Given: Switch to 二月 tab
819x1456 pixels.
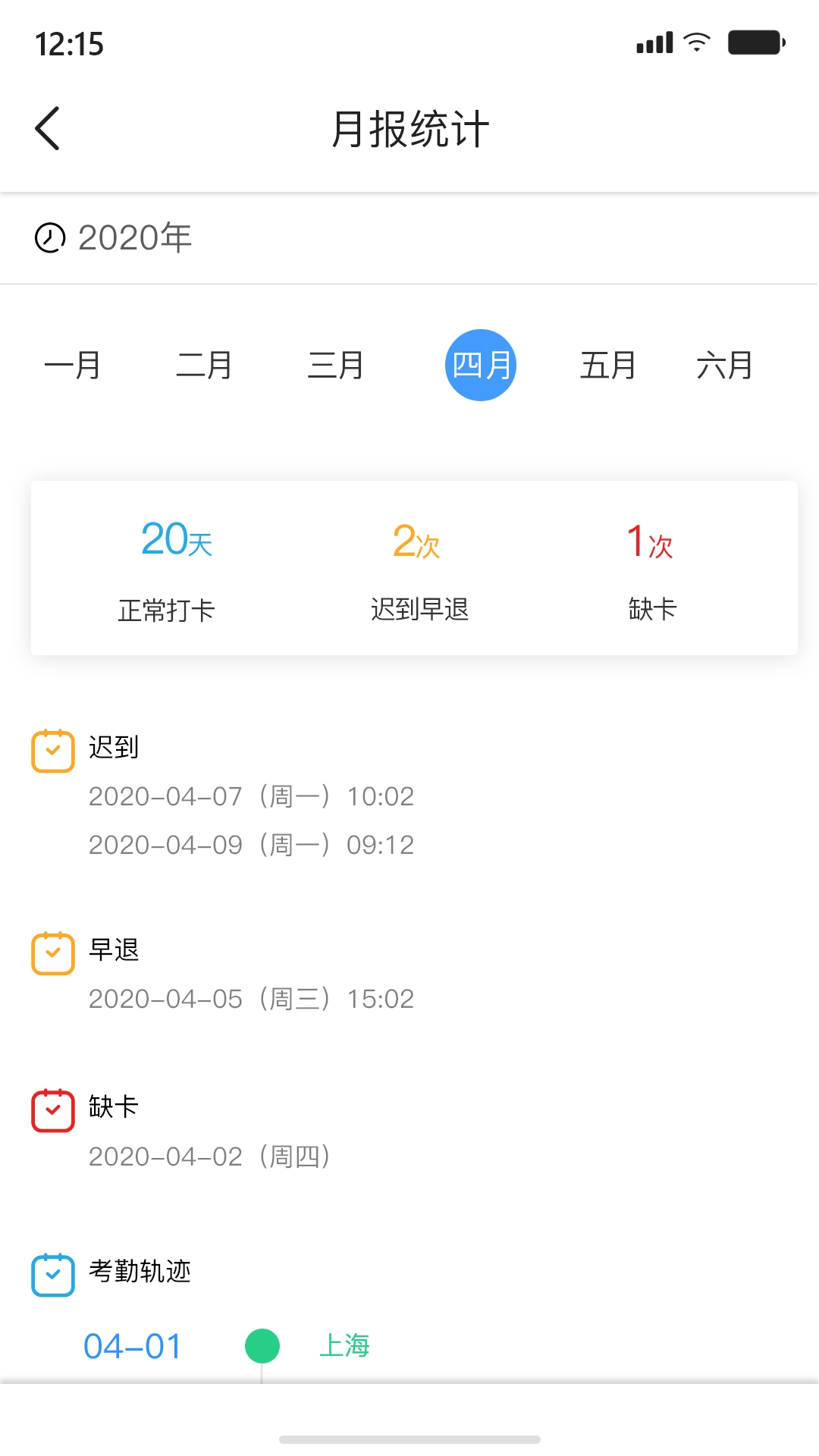Looking at the screenshot, I should click(204, 366).
